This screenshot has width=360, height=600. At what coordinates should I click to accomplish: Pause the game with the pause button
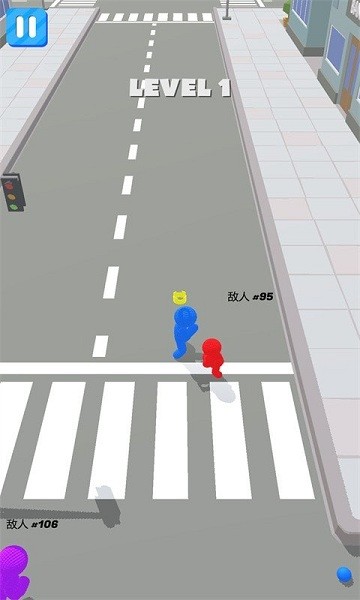27,27
